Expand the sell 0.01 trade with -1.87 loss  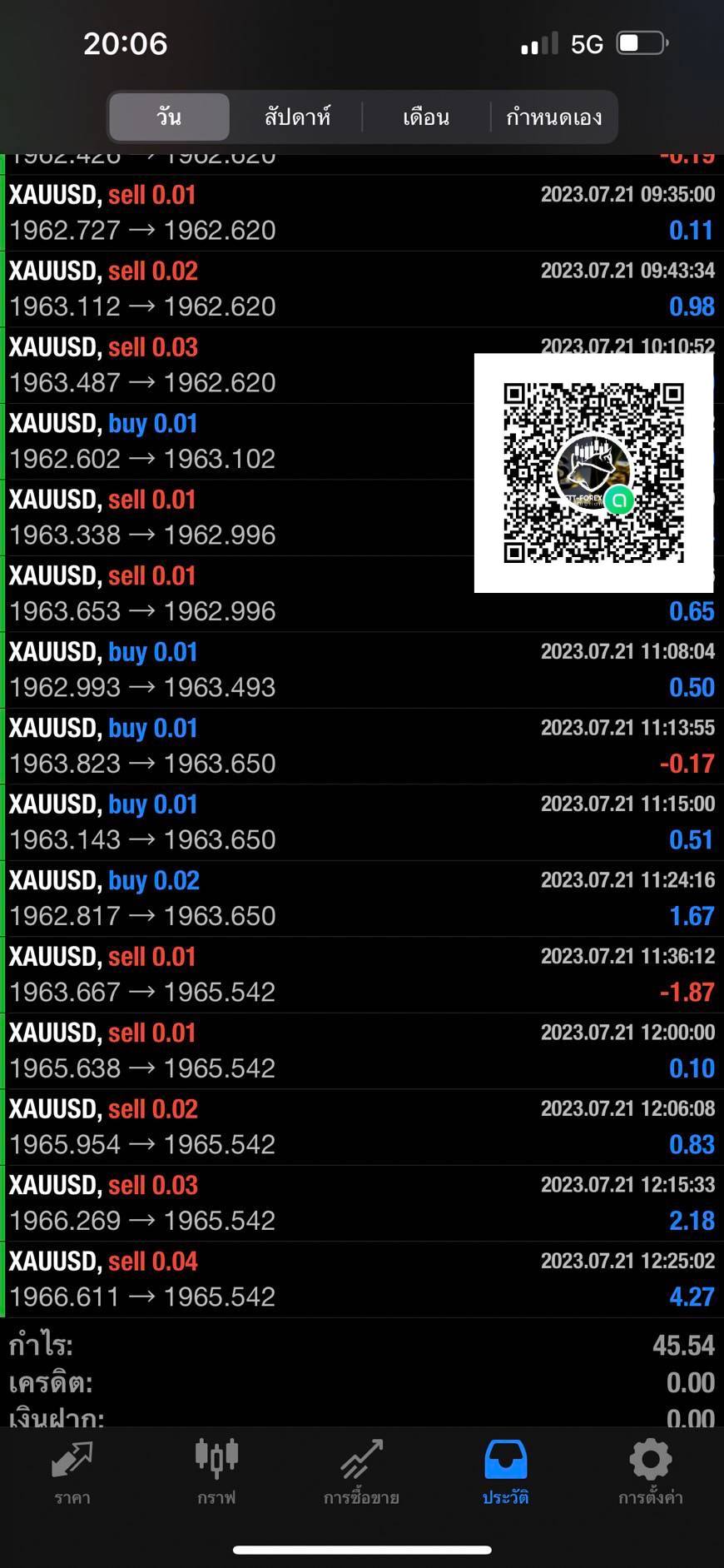pos(362,974)
